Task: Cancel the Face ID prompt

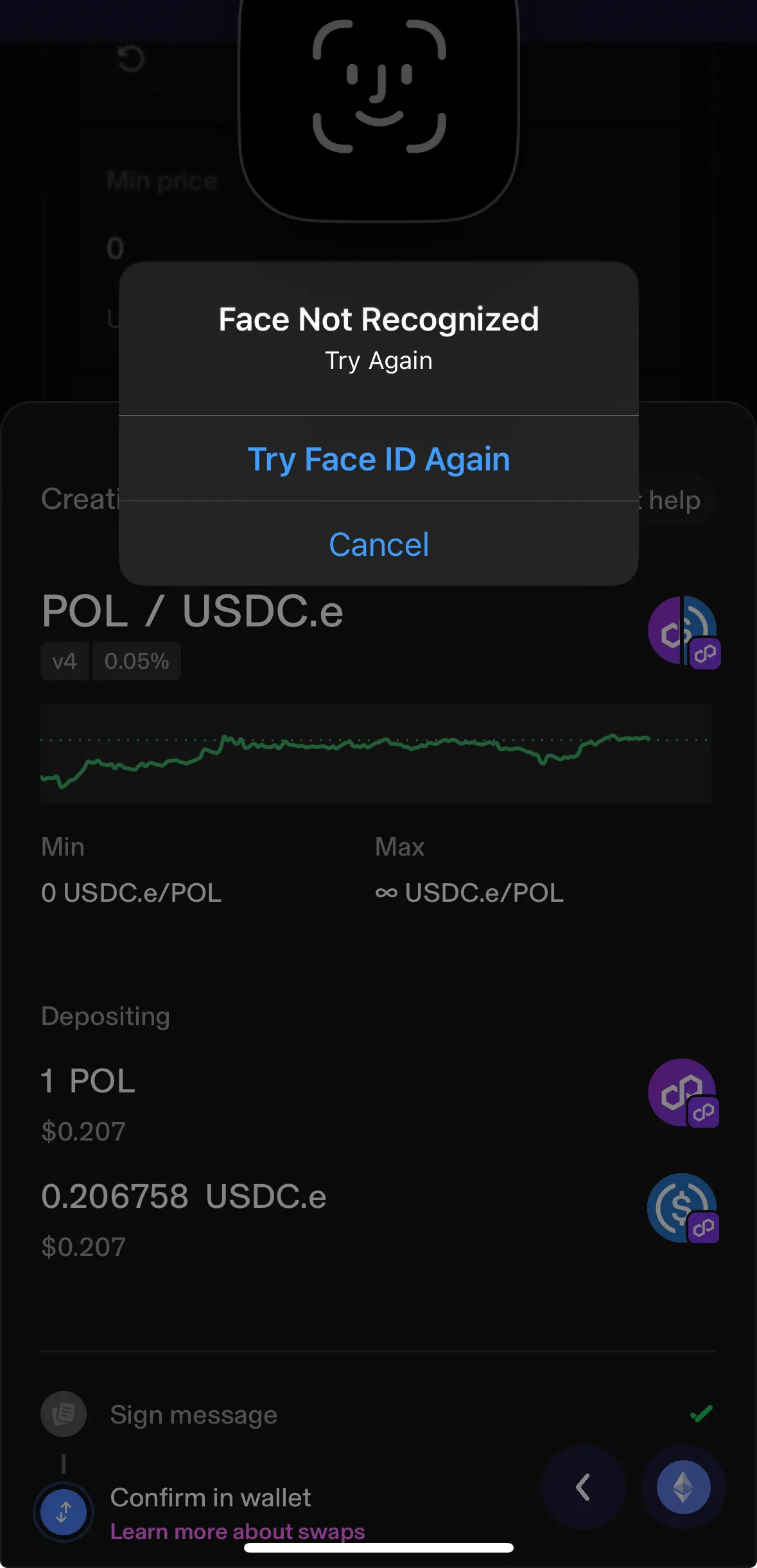Action: pos(378,544)
